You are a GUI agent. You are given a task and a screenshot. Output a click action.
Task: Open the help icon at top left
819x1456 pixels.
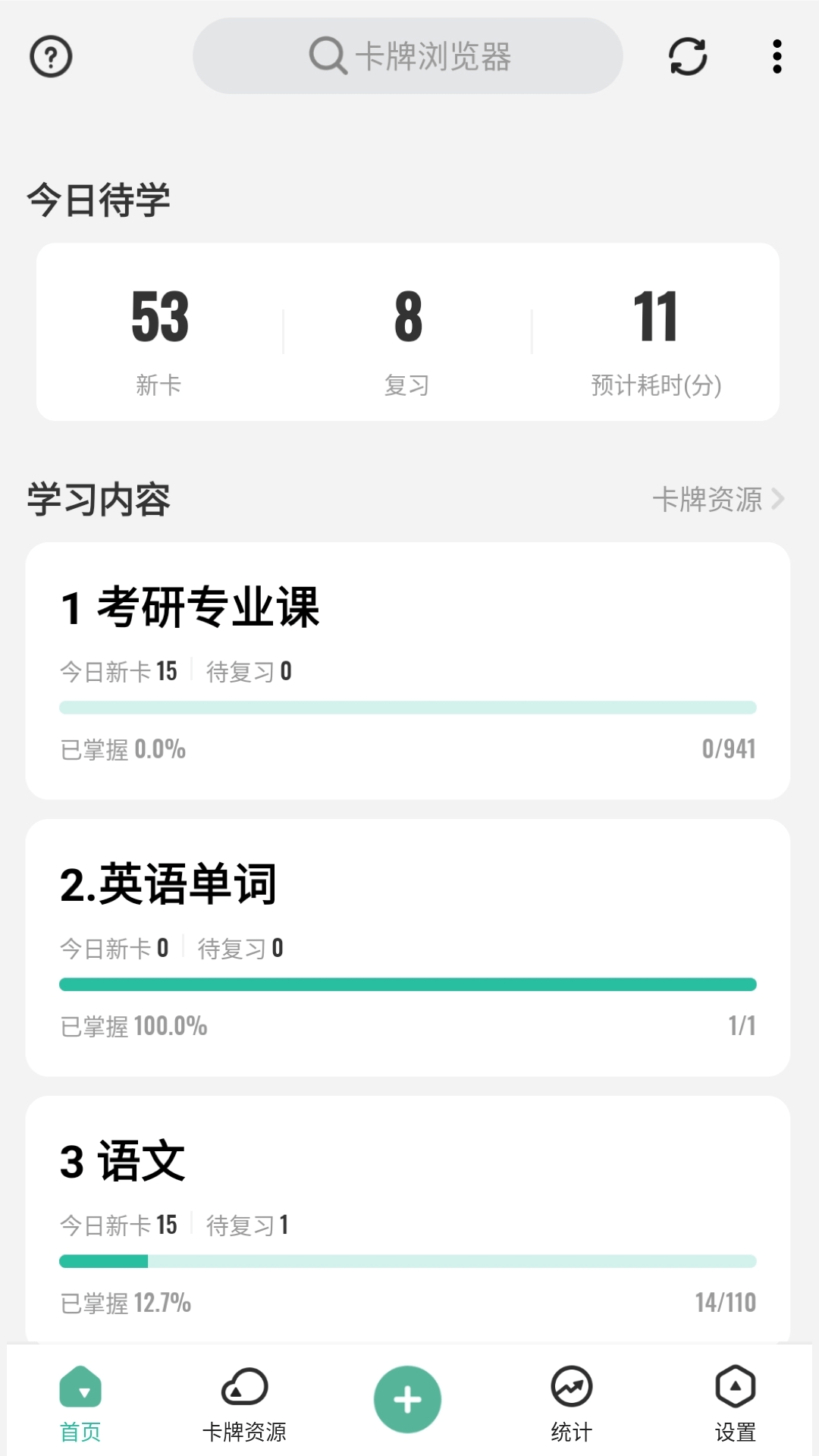pos(51,56)
